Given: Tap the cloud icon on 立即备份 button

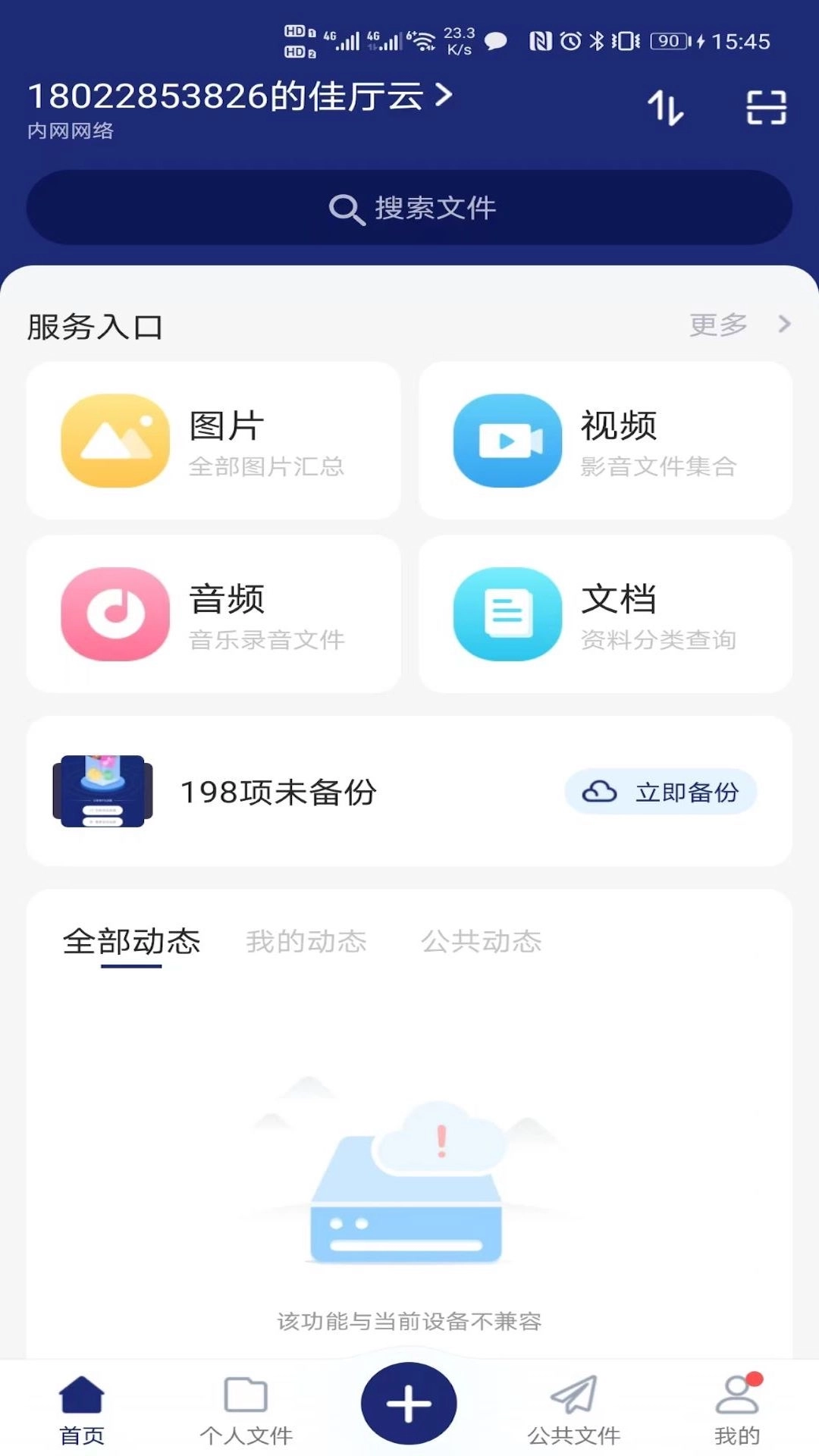Looking at the screenshot, I should pos(601,791).
